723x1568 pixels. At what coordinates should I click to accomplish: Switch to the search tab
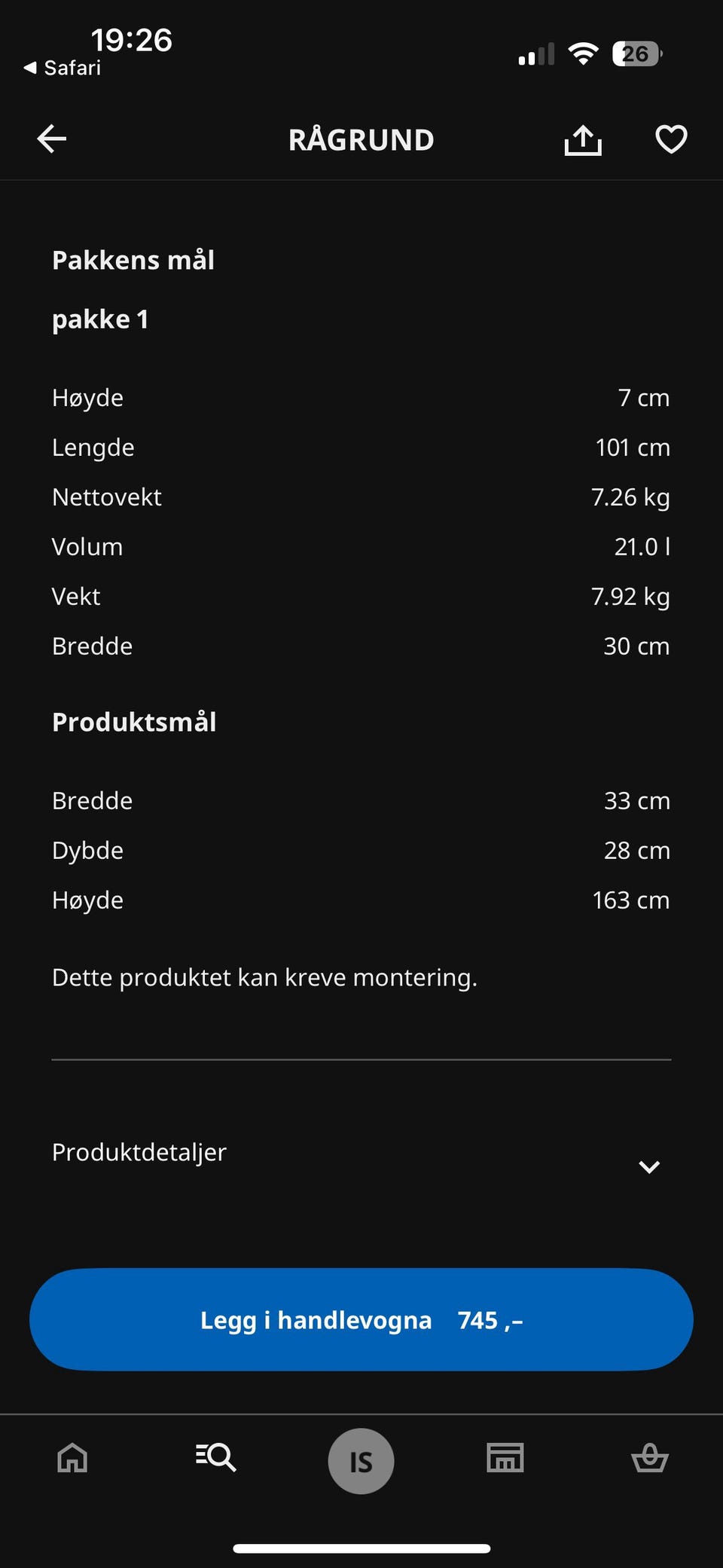coord(216,1458)
